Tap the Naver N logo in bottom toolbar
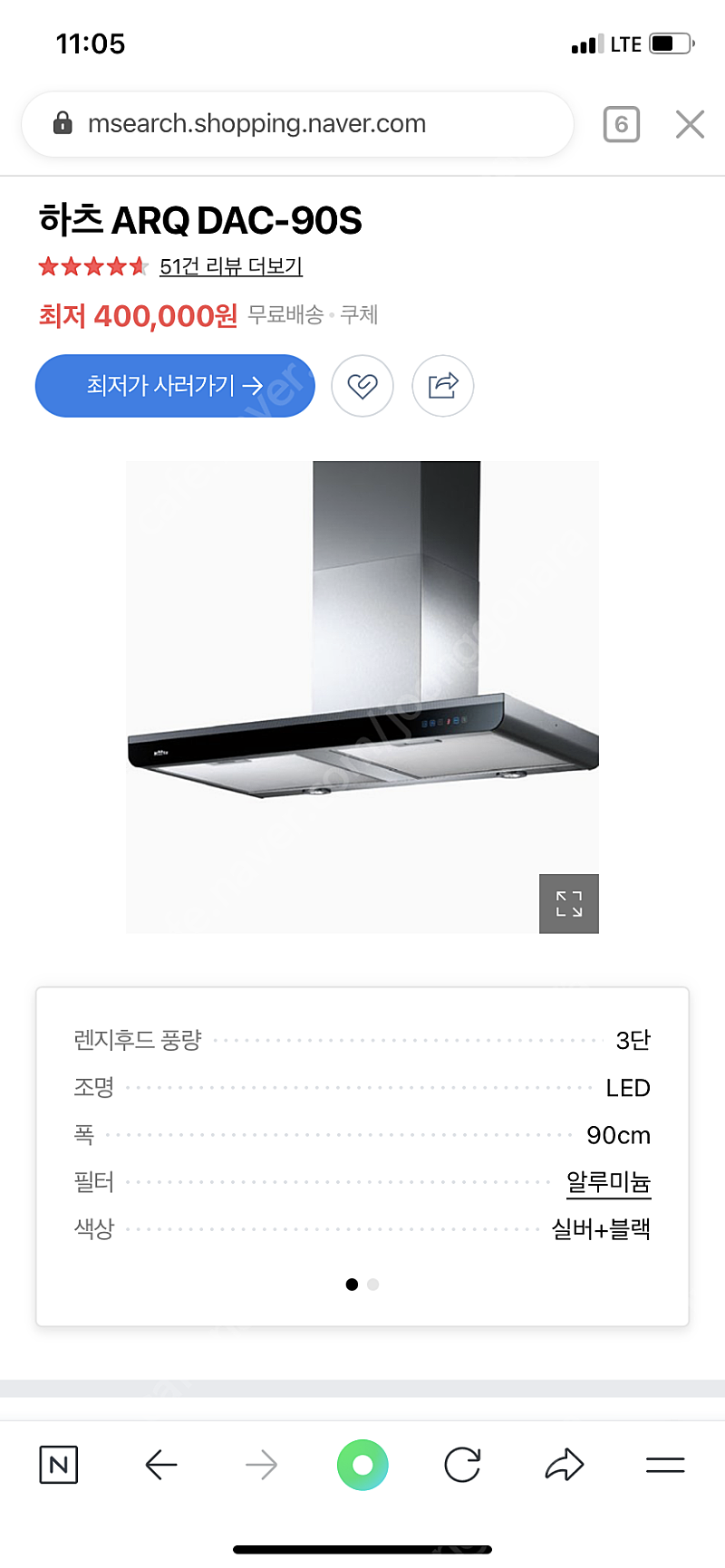Viewport: 725px width, 1568px height. click(58, 1464)
